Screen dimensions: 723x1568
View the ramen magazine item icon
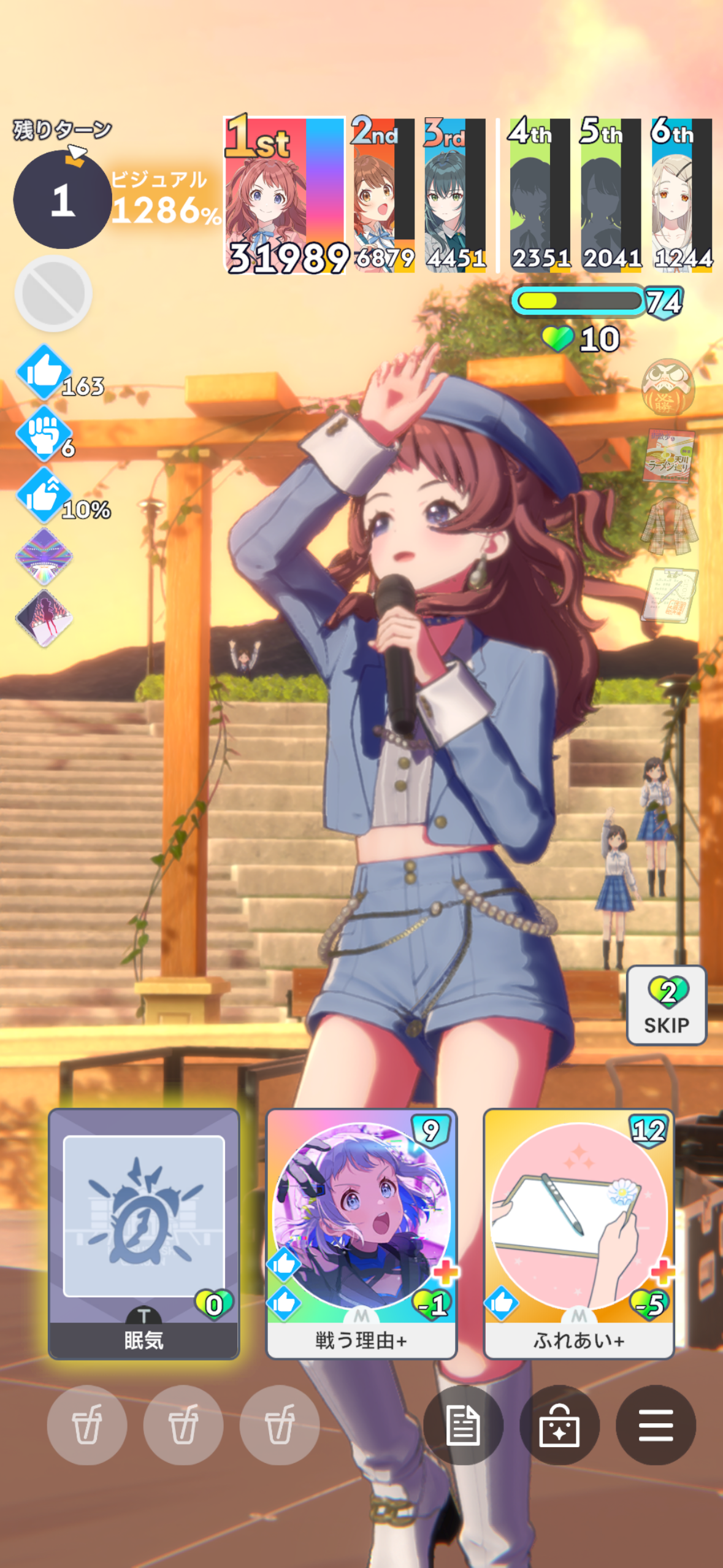[x=669, y=456]
